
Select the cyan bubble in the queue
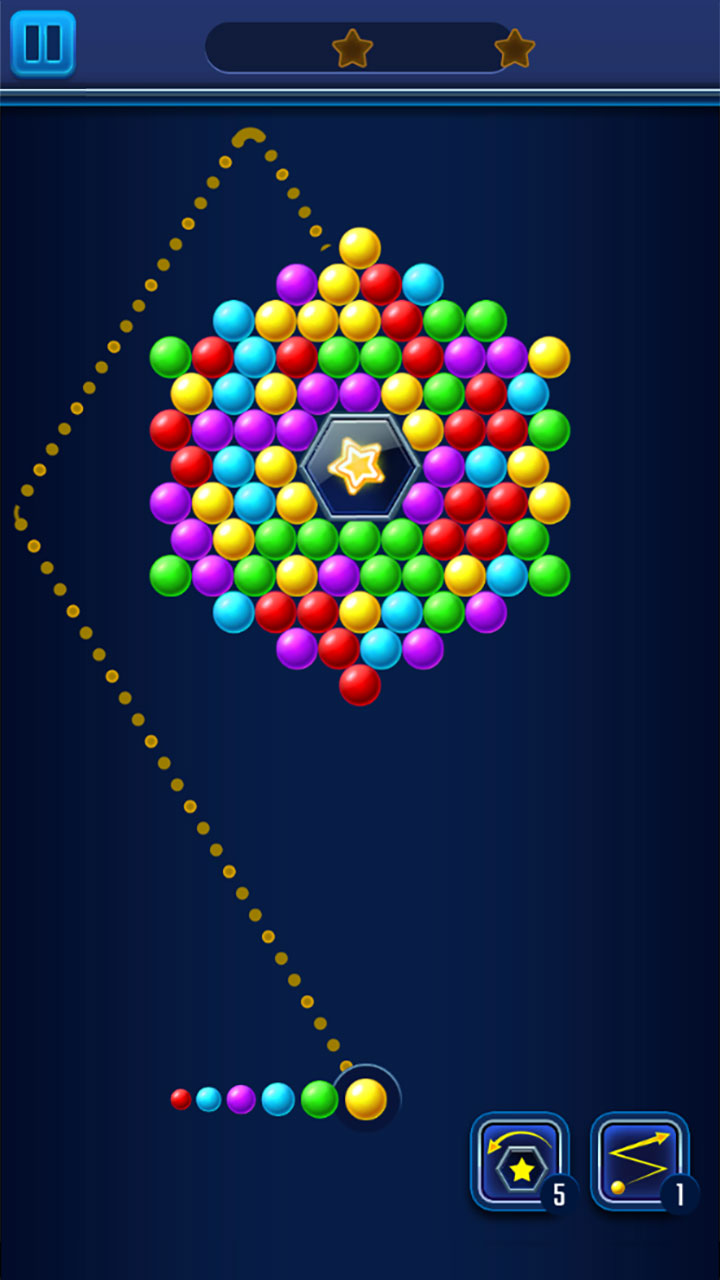pos(208,1097)
